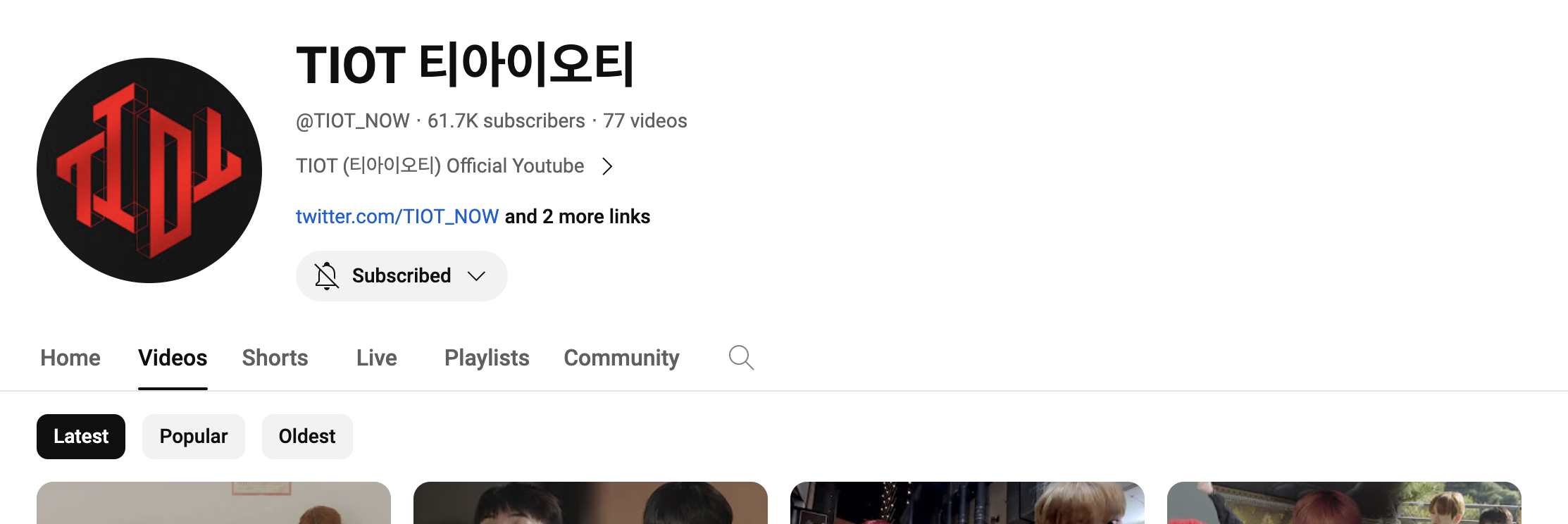
Task: Switch to the Shorts tab
Action: pyautogui.click(x=275, y=358)
